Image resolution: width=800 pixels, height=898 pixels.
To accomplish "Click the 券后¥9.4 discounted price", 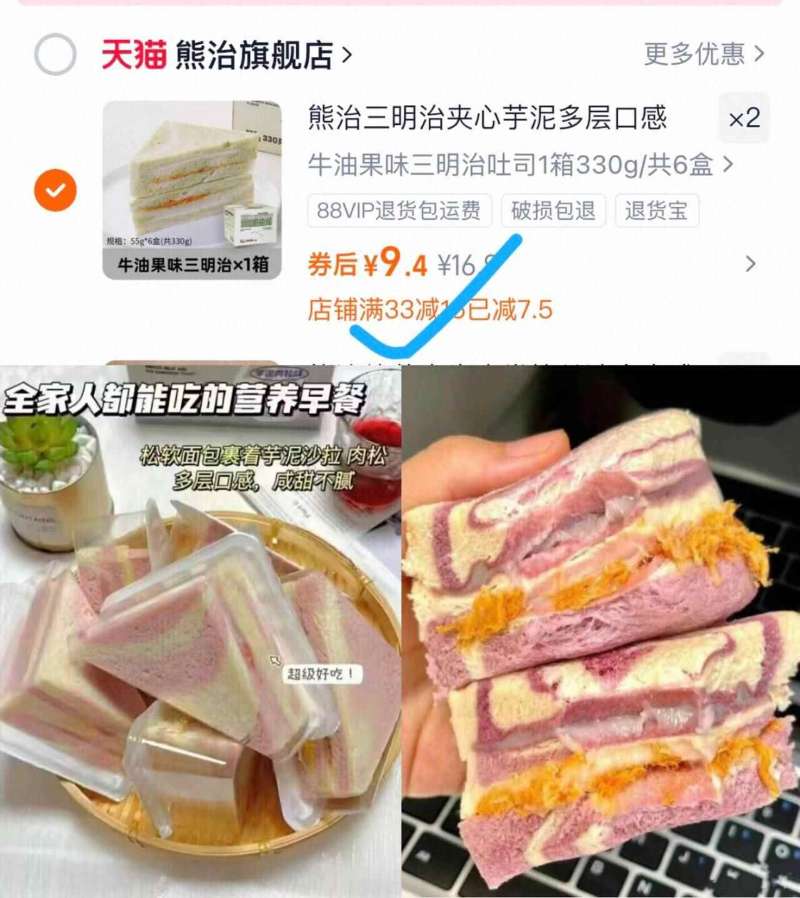I will (x=366, y=263).
